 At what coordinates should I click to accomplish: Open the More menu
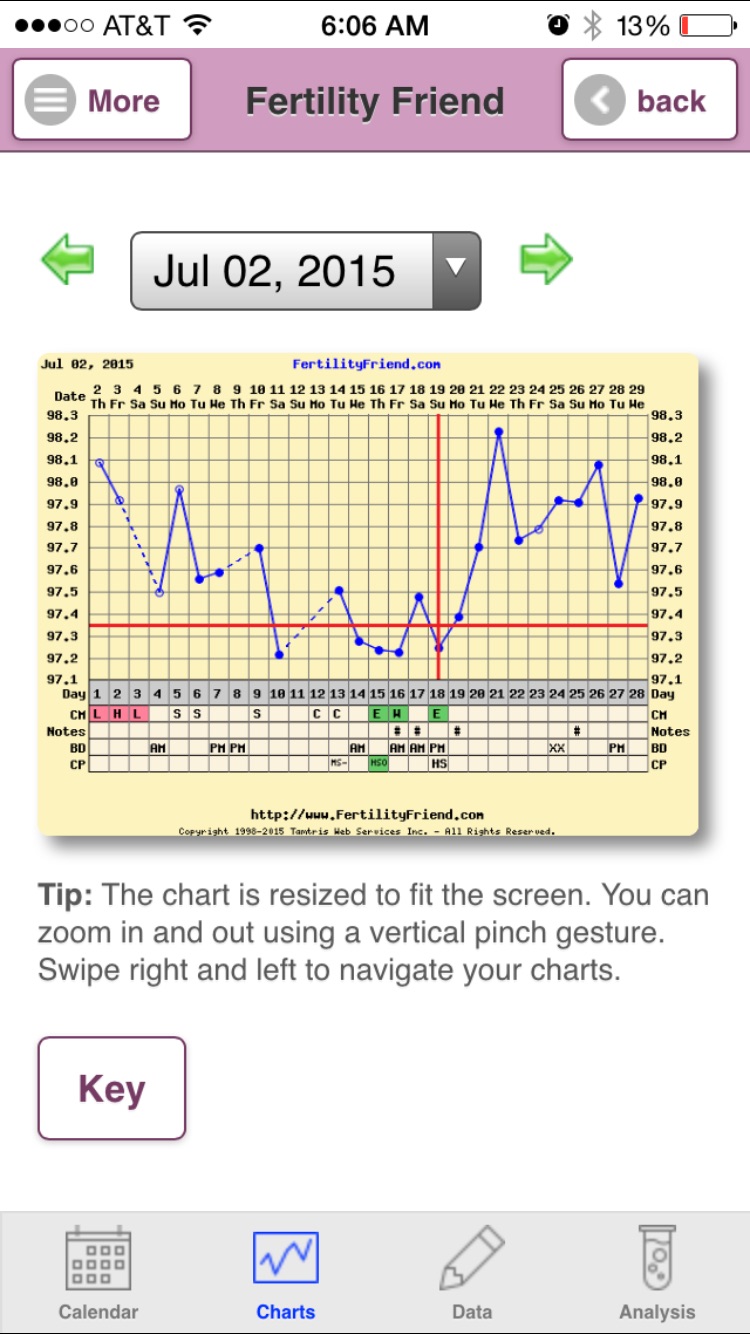click(101, 100)
